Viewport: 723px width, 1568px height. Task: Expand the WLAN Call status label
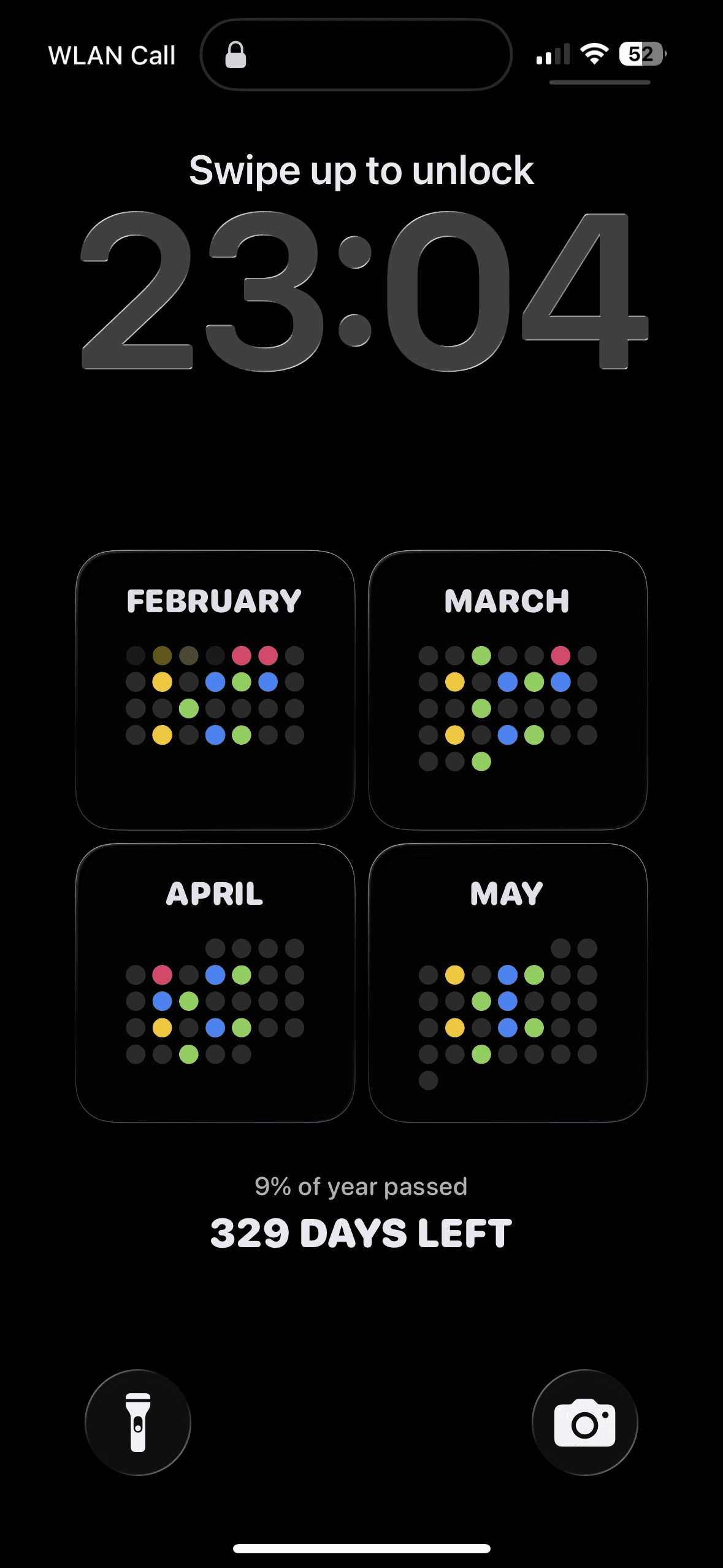pos(112,55)
